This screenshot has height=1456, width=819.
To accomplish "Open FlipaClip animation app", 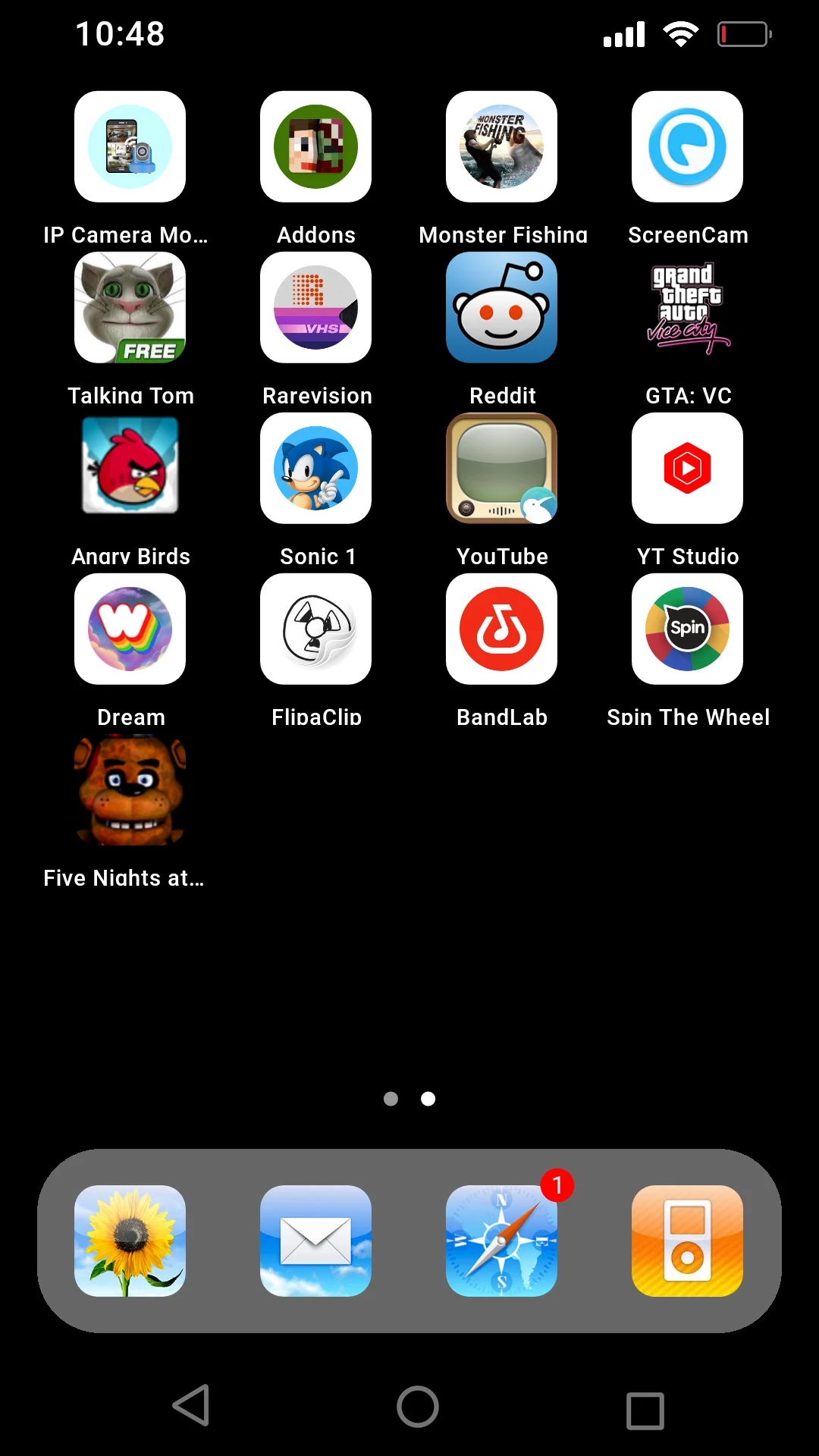I will pos(315,629).
